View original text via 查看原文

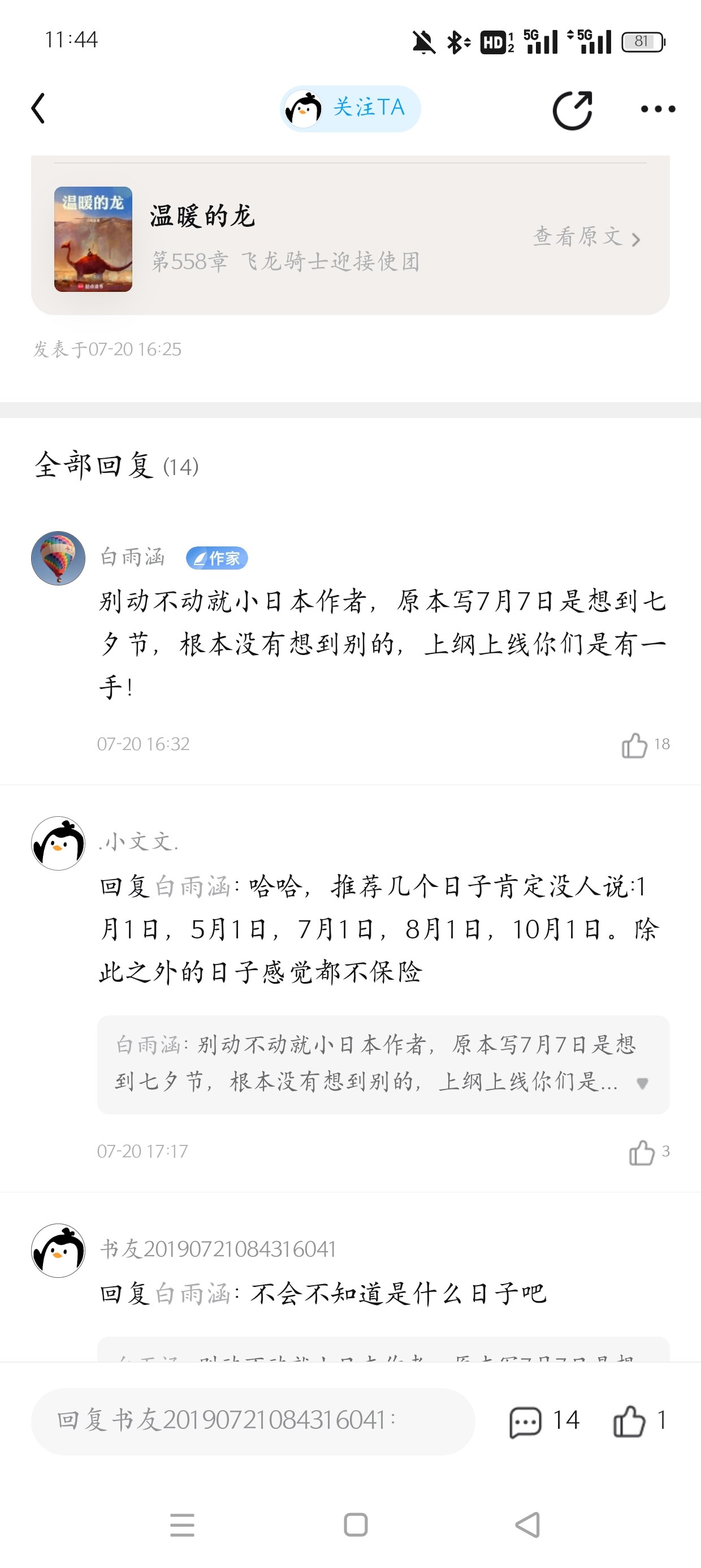point(586,237)
